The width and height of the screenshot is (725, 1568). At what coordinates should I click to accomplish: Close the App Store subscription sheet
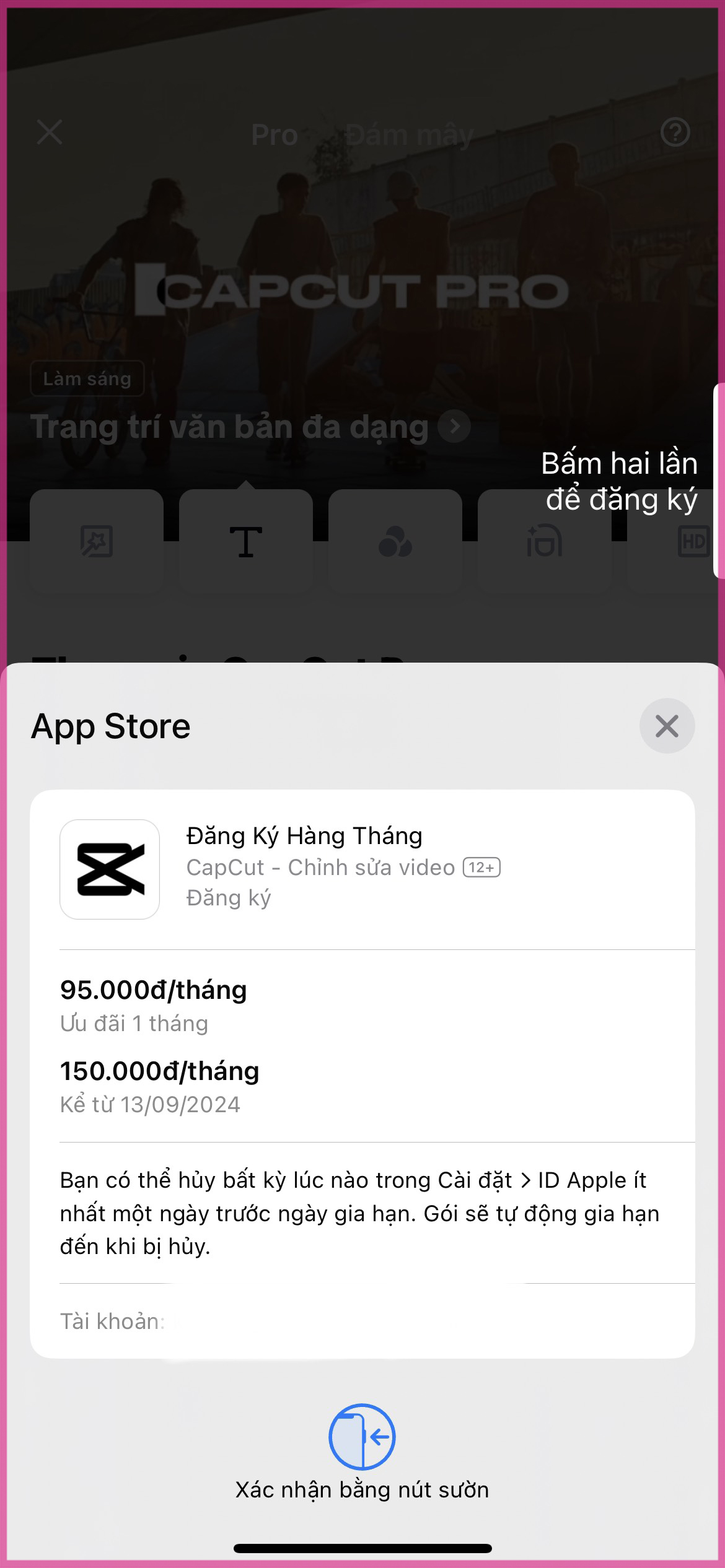(x=667, y=726)
